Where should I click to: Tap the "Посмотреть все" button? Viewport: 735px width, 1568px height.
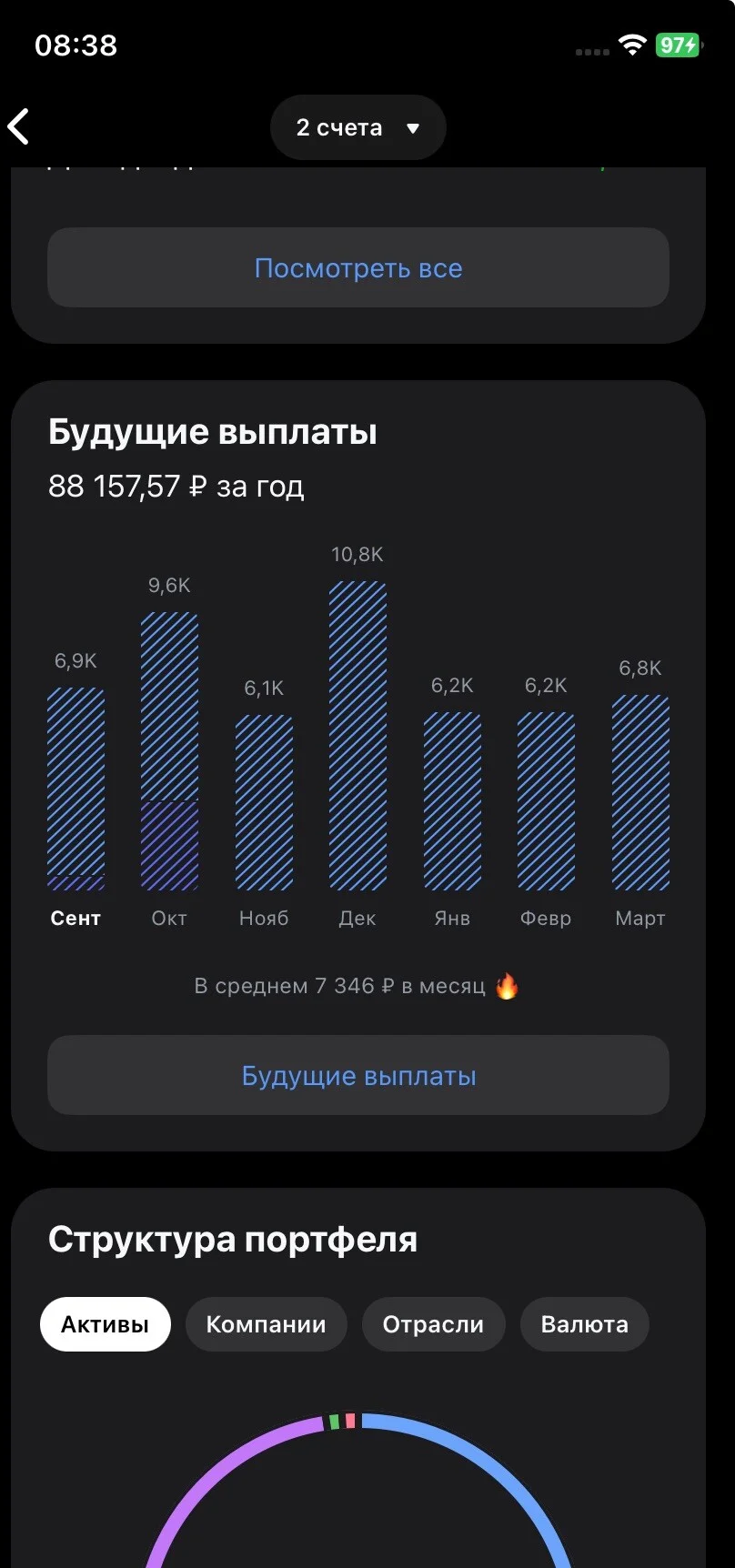coord(358,267)
